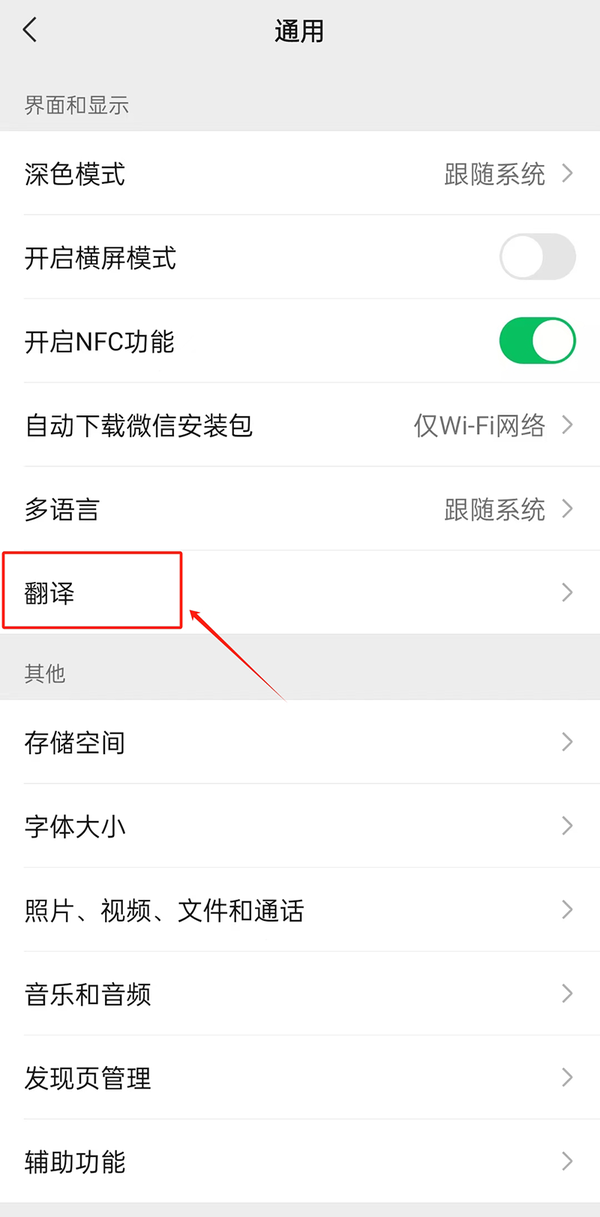The width and height of the screenshot is (600, 1217).
Task: Open the 多语言 setting
Action: tap(300, 509)
